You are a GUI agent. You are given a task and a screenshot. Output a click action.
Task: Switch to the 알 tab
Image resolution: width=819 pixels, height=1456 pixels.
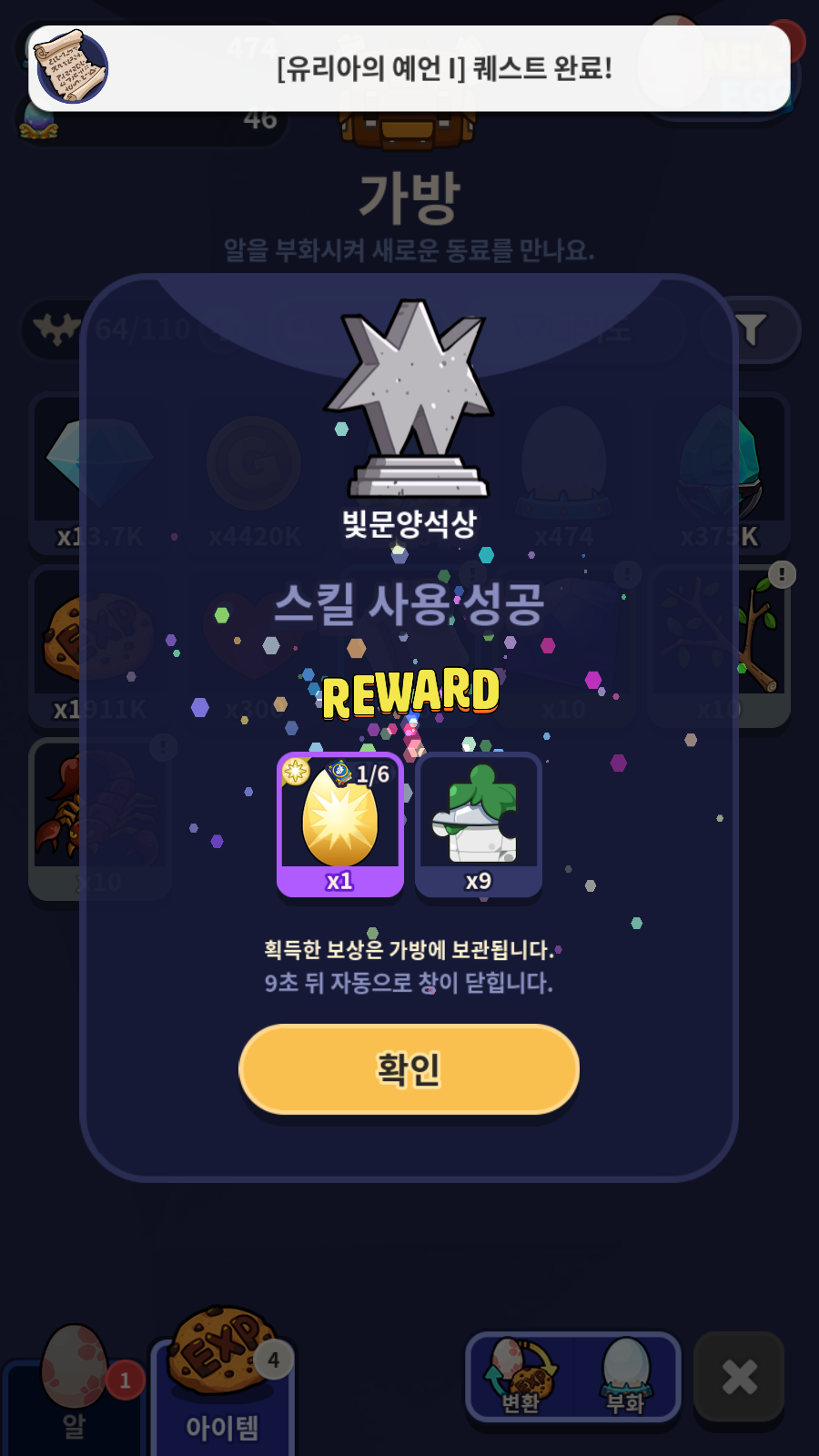[73, 1392]
